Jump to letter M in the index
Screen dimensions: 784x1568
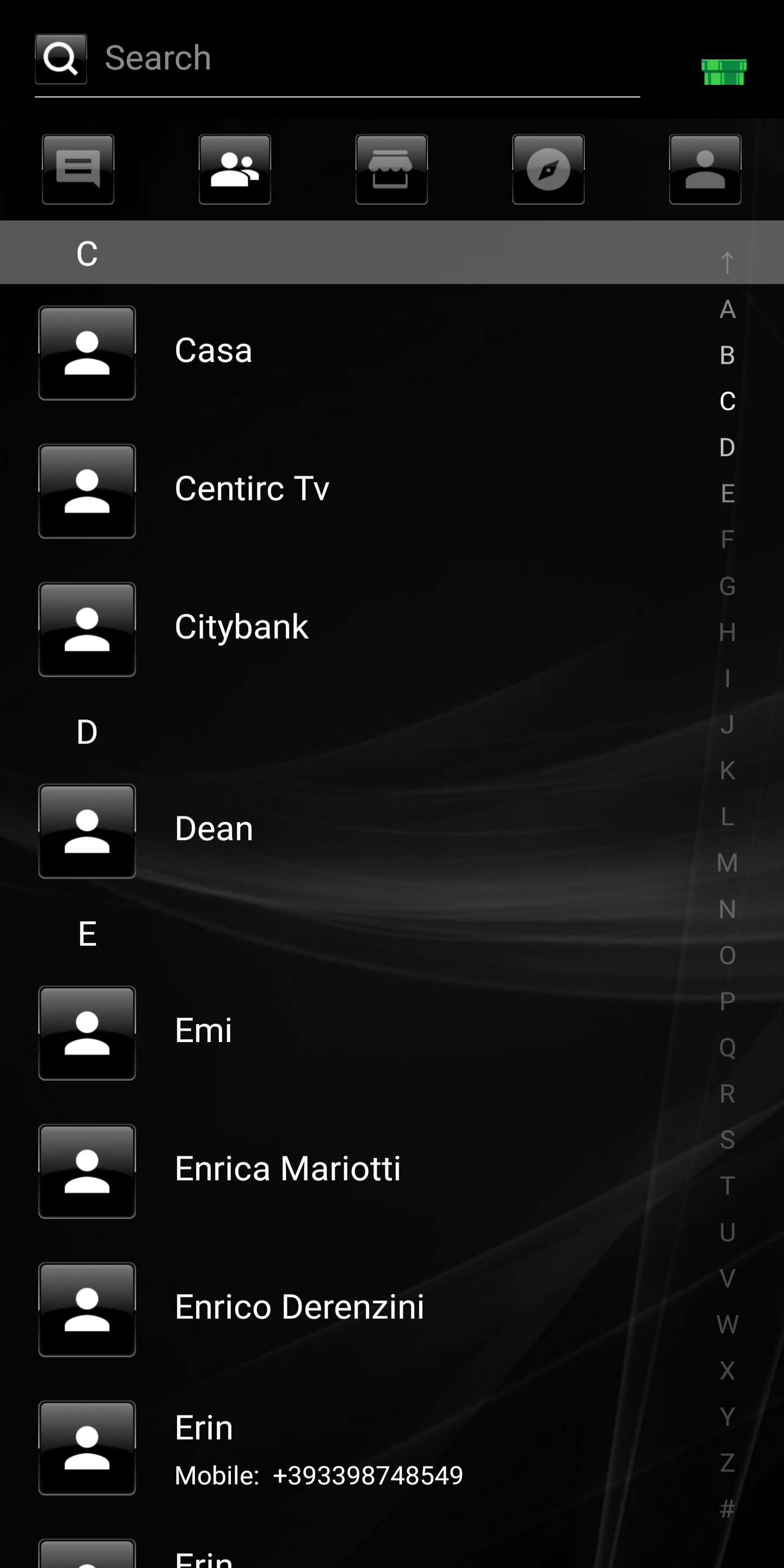coord(727,863)
